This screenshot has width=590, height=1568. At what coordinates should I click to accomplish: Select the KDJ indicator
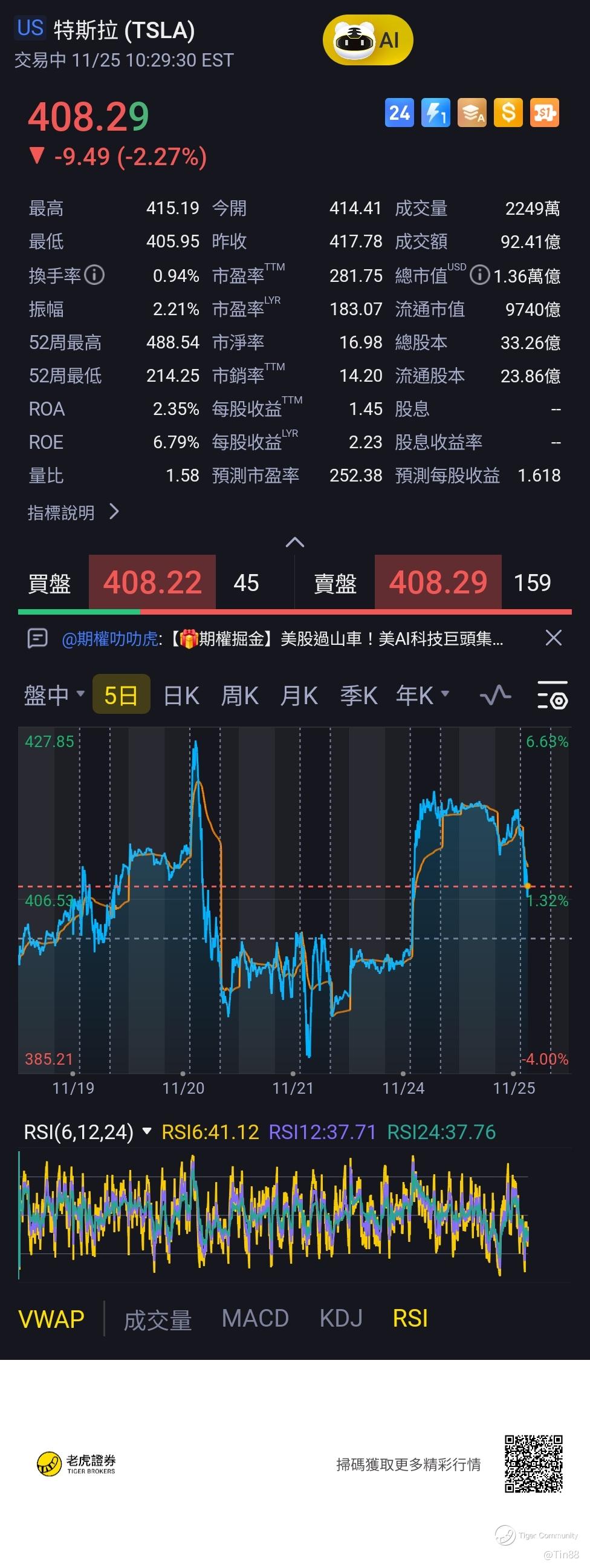tap(340, 1318)
